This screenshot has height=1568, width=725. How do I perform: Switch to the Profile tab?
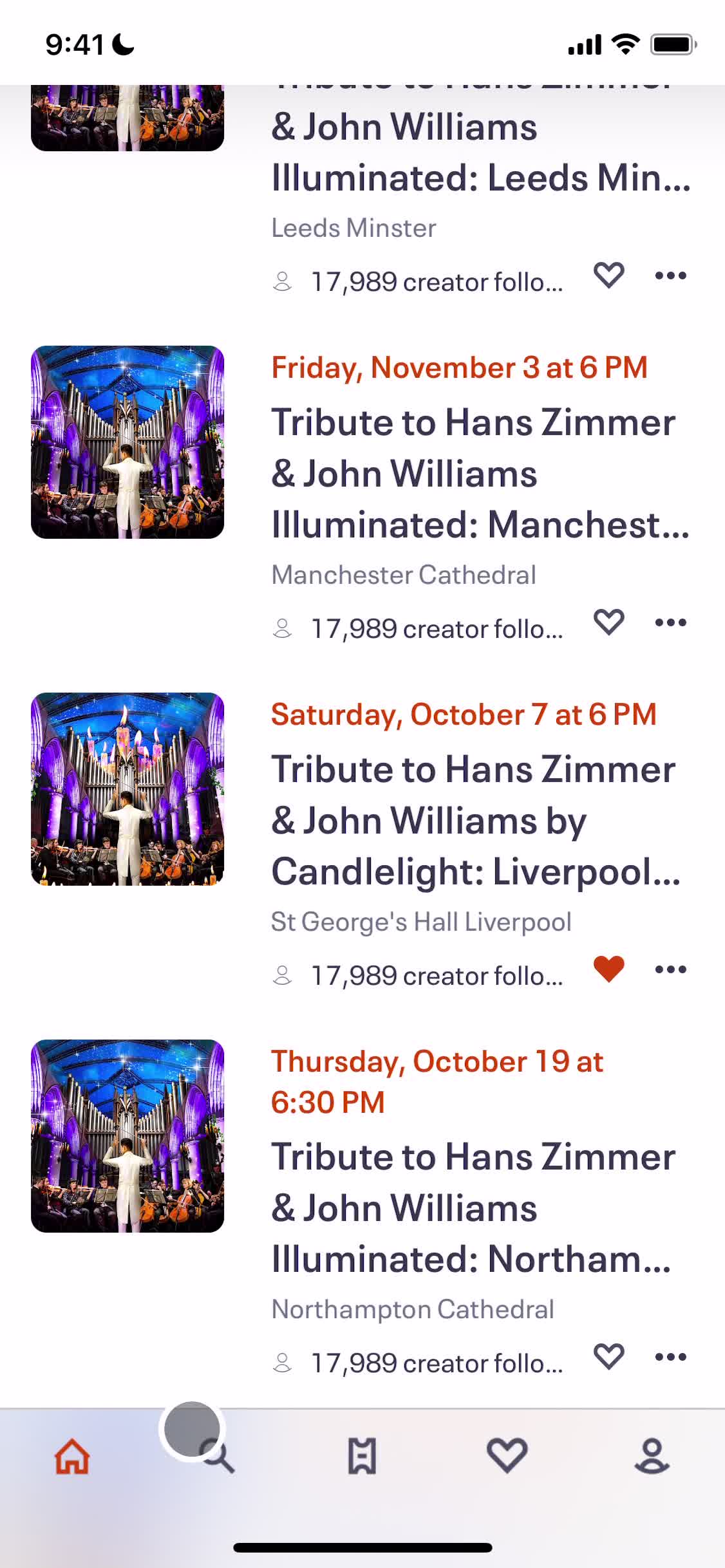click(652, 1456)
